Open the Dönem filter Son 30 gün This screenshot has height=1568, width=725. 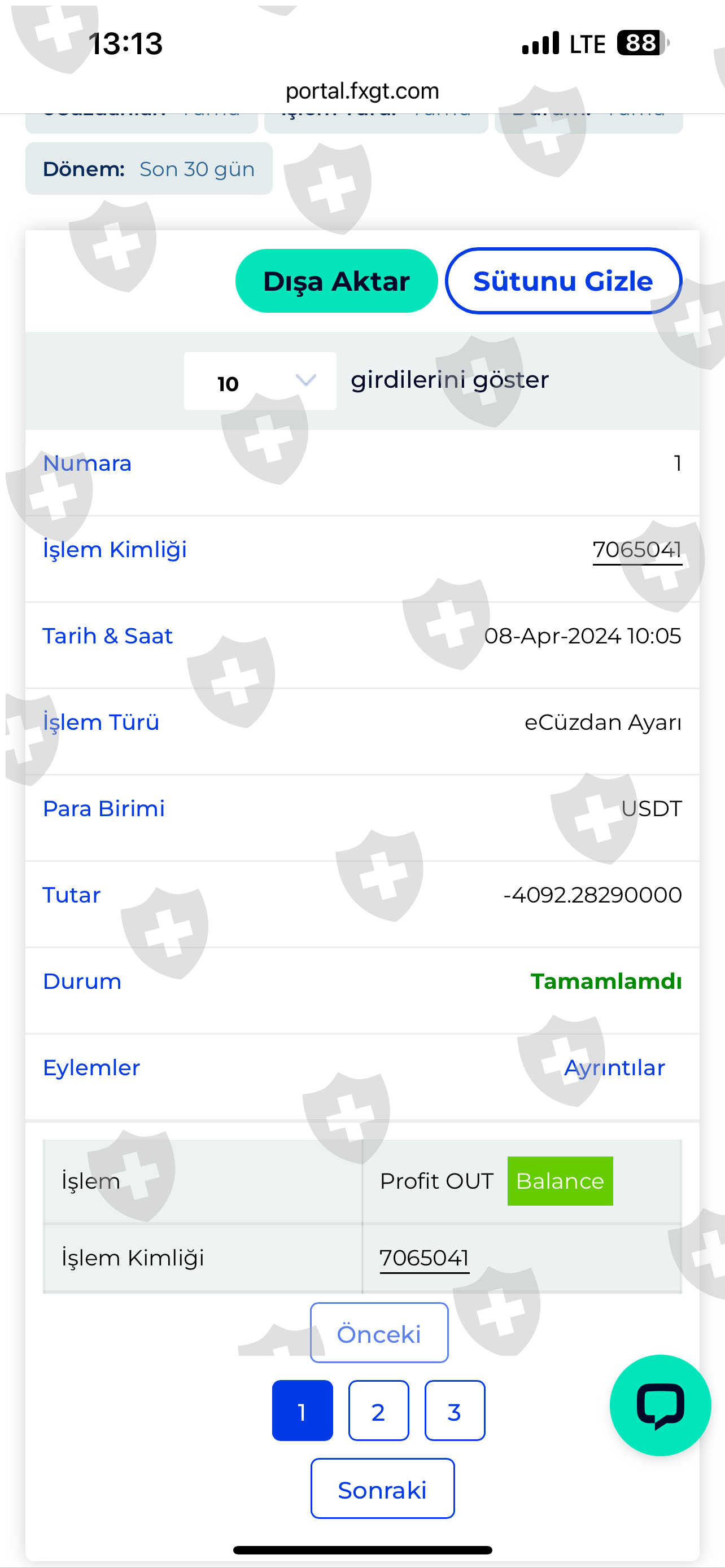pos(149,169)
